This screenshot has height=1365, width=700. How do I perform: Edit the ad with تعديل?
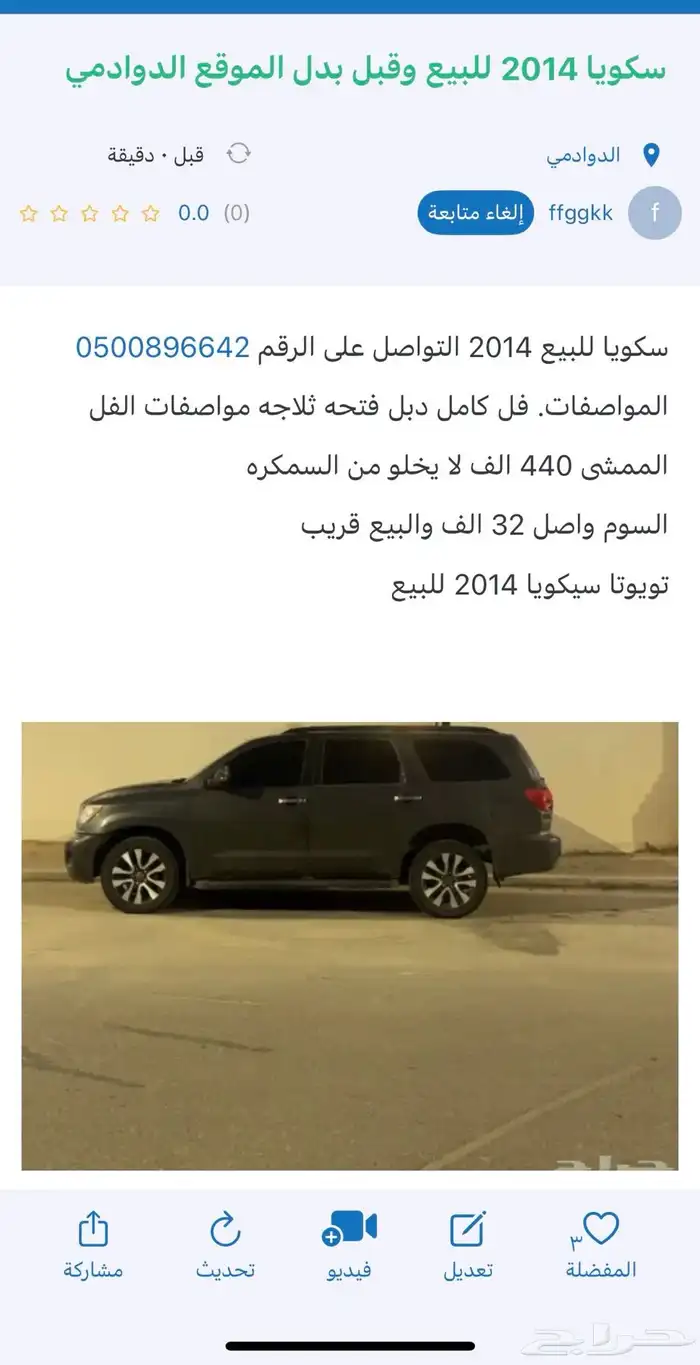(468, 1245)
